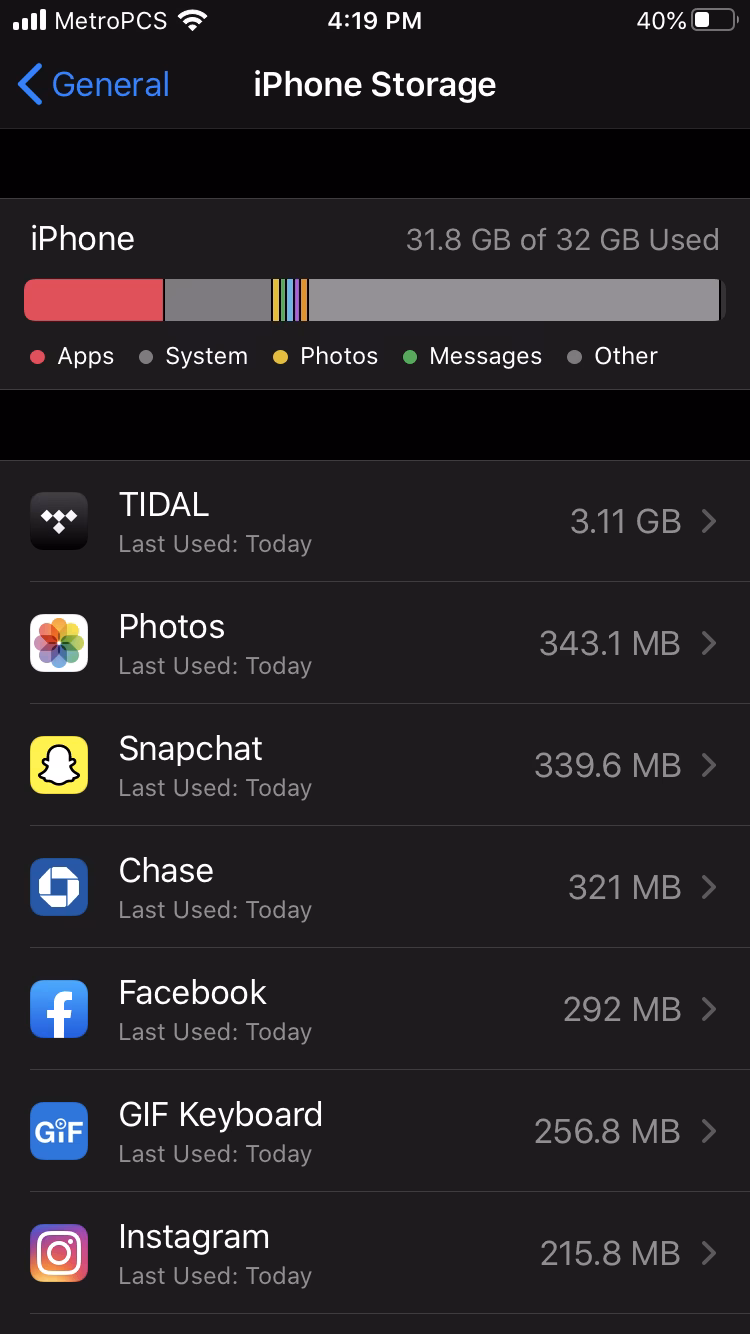Image resolution: width=750 pixels, height=1334 pixels.
Task: Tap the Snapchat ghost icon
Action: coord(59,765)
